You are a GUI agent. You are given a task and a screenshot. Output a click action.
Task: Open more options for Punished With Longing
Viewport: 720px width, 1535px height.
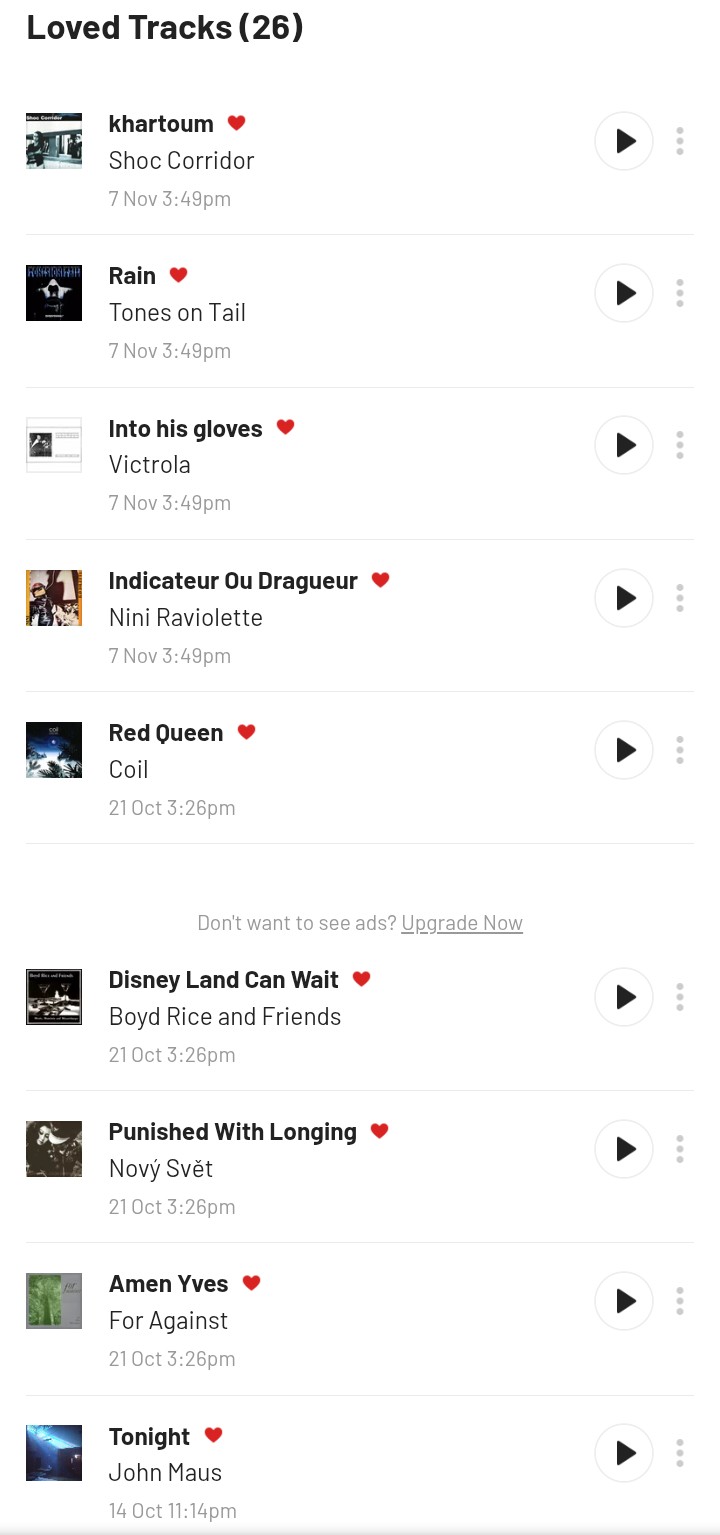[680, 1149]
